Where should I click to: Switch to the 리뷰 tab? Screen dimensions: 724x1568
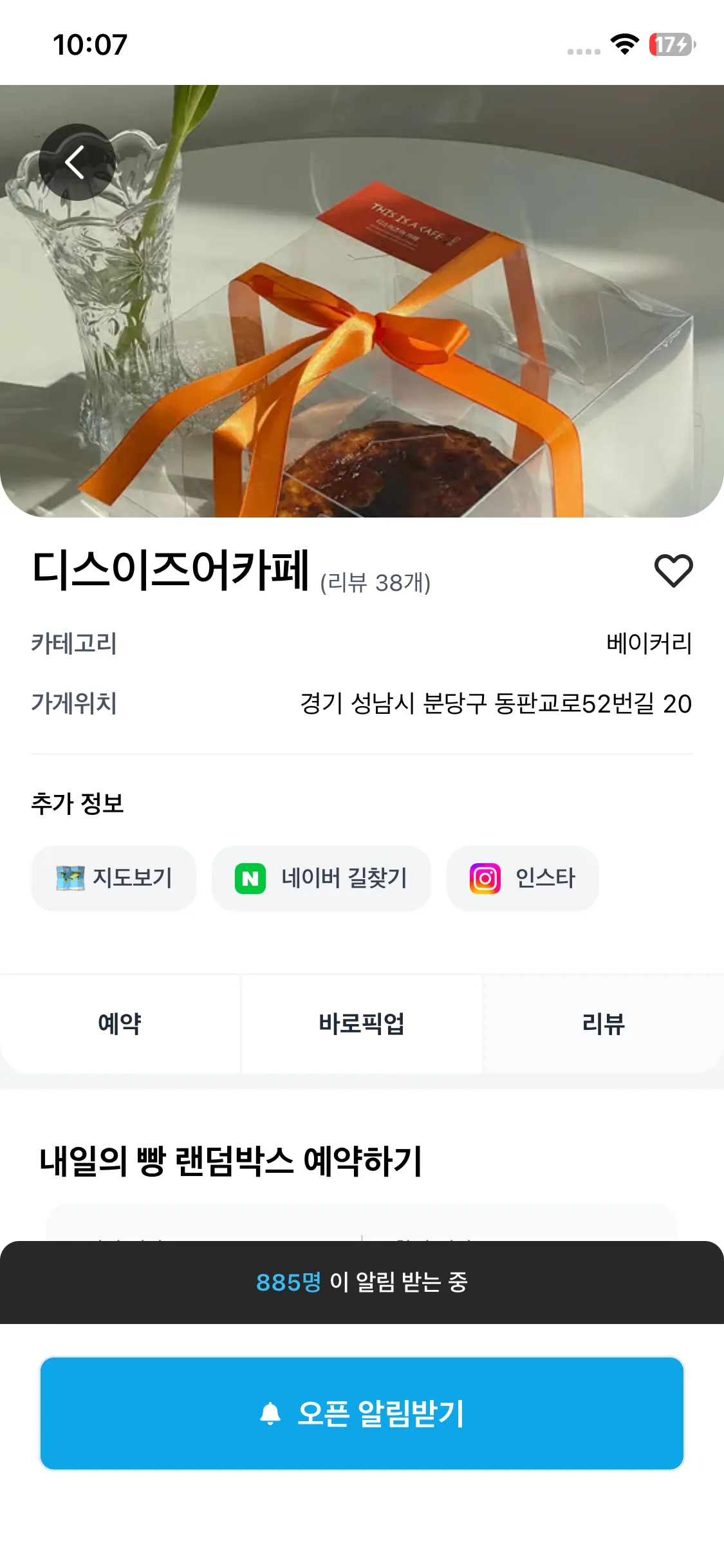(x=603, y=1023)
